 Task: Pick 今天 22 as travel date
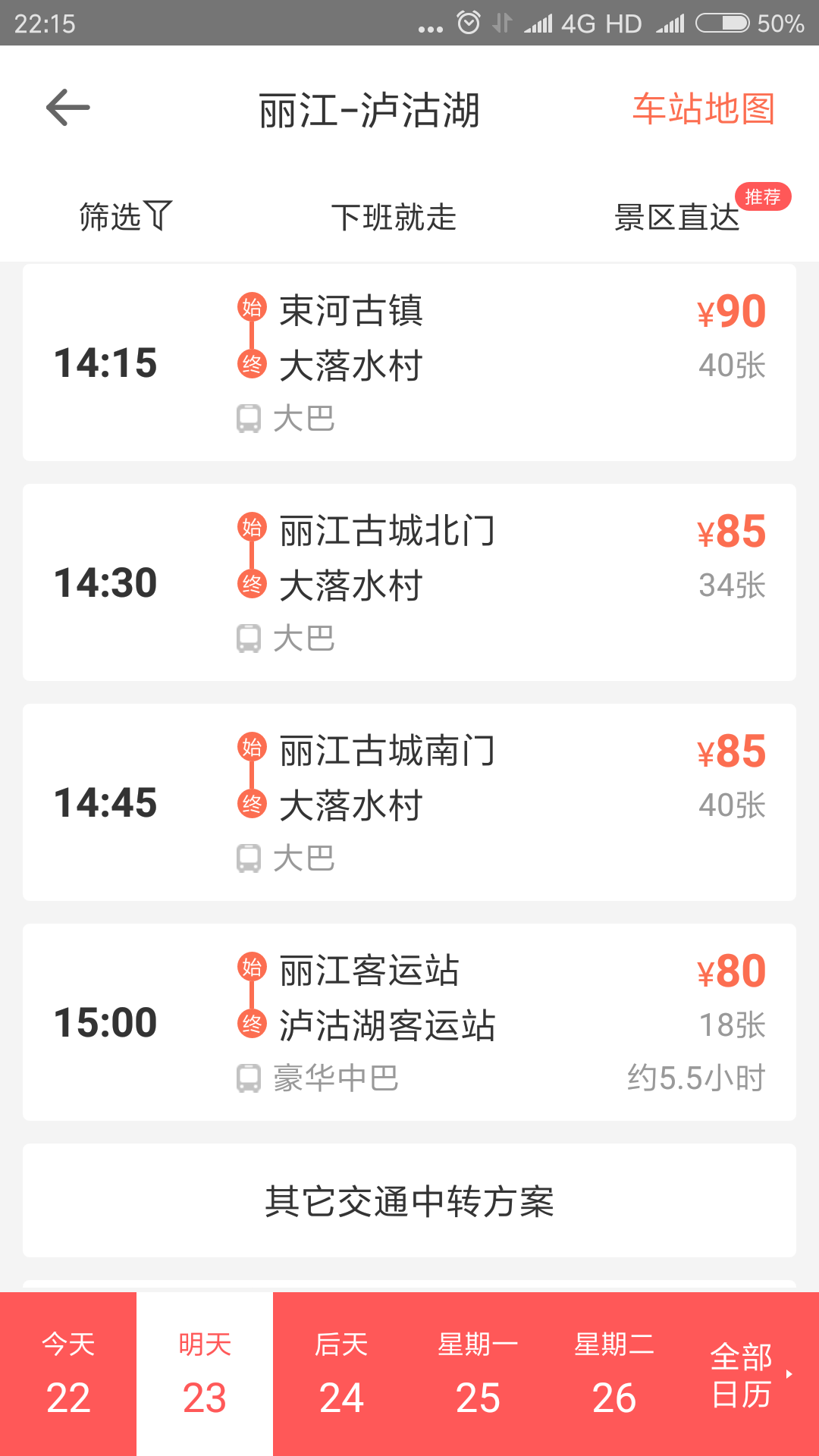pos(68,1374)
